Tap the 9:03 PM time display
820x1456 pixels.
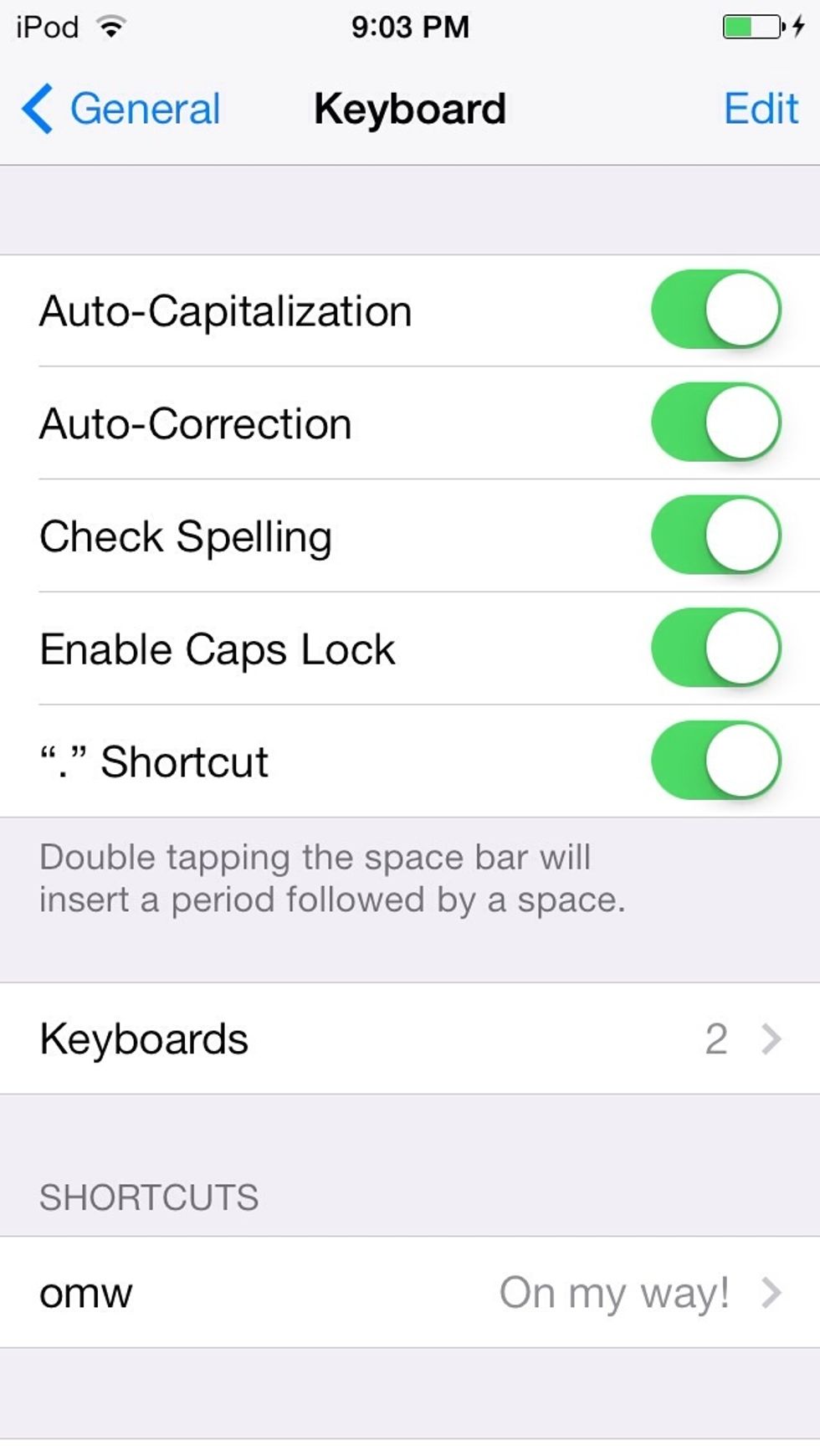(x=409, y=25)
